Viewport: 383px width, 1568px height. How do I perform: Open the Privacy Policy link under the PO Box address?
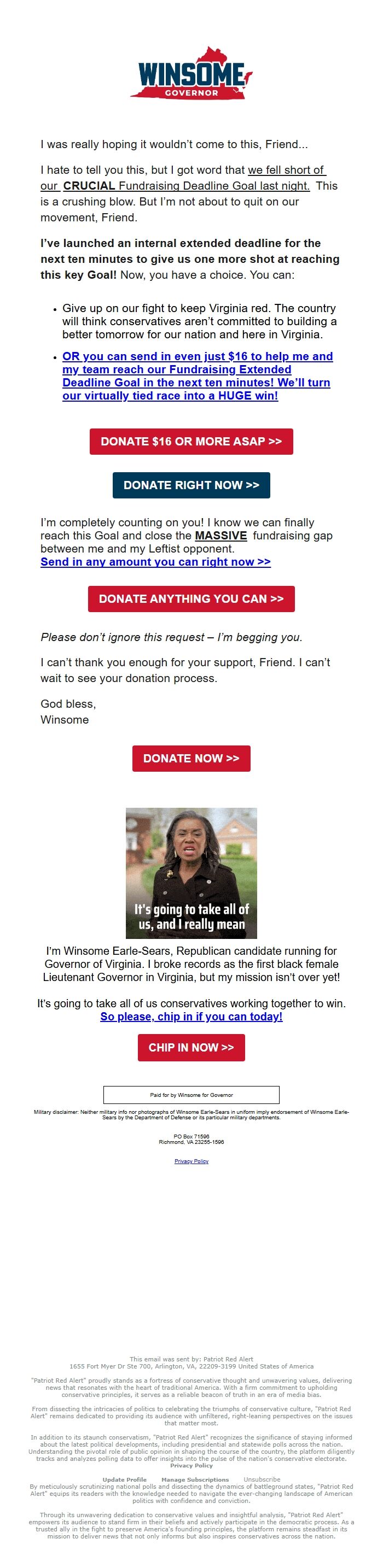pos(191,1161)
